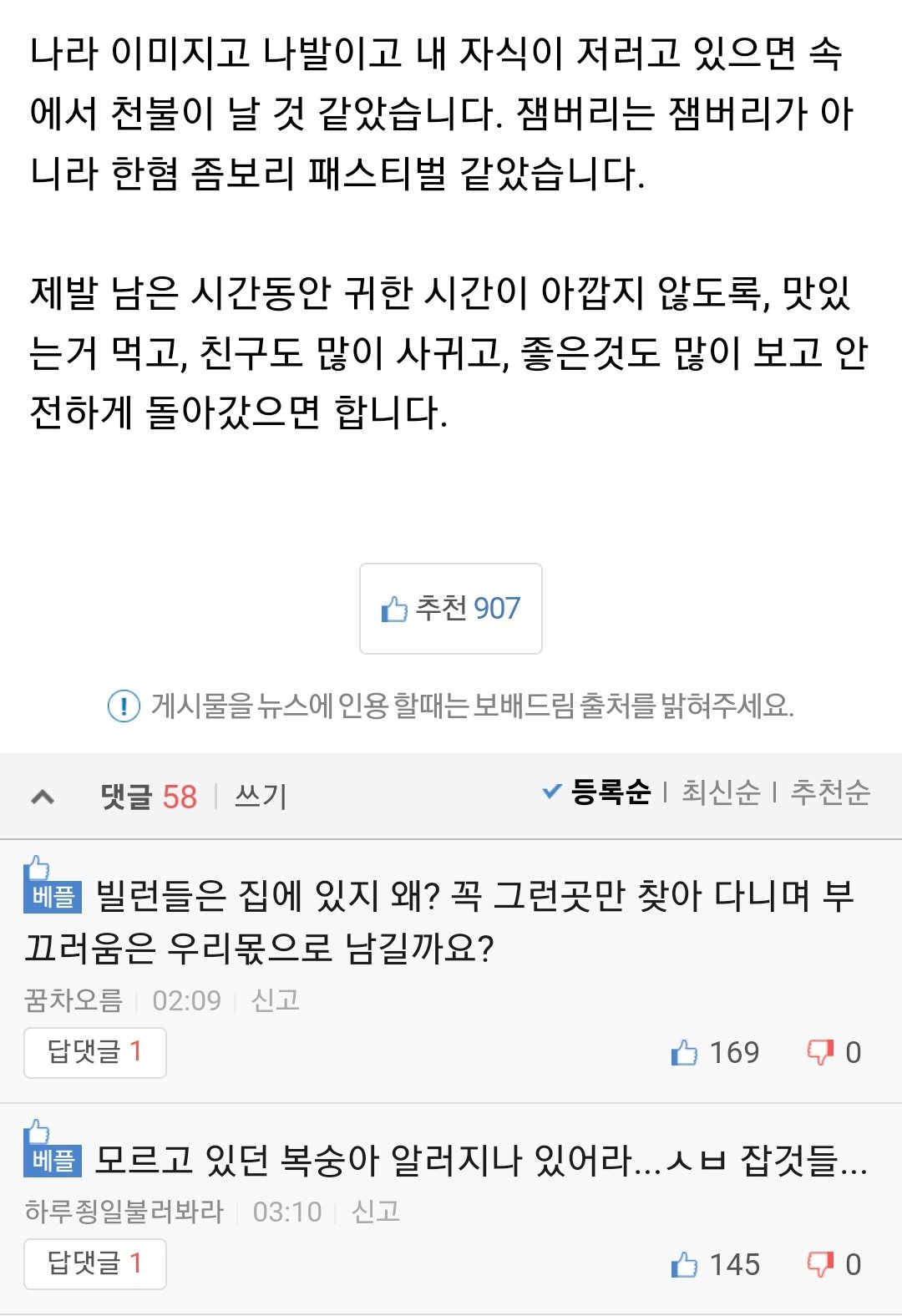The width and height of the screenshot is (902, 1316).
Task: Report 꿈차오름's comment via 신고
Action: click(x=276, y=1000)
